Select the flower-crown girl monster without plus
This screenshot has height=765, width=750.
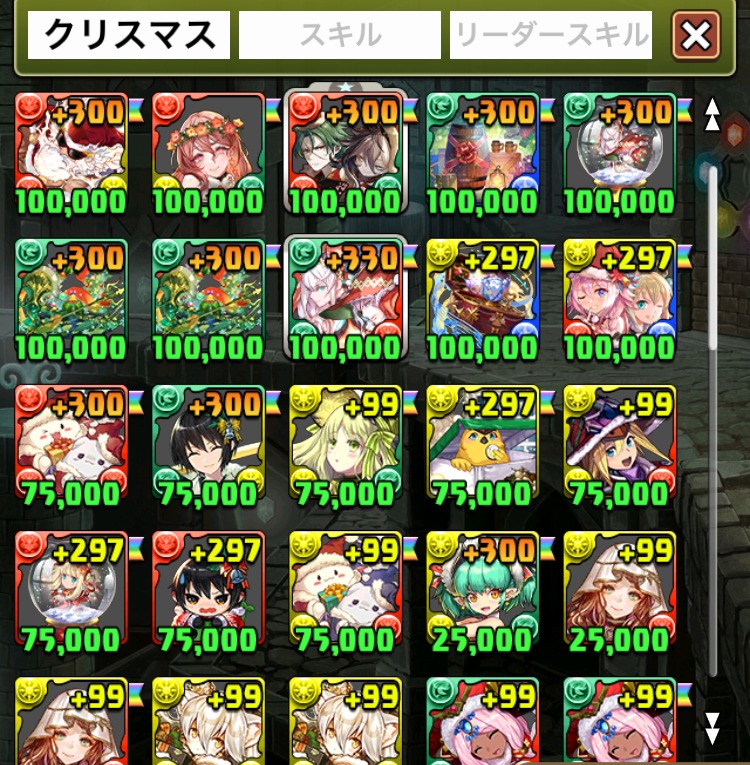208,152
